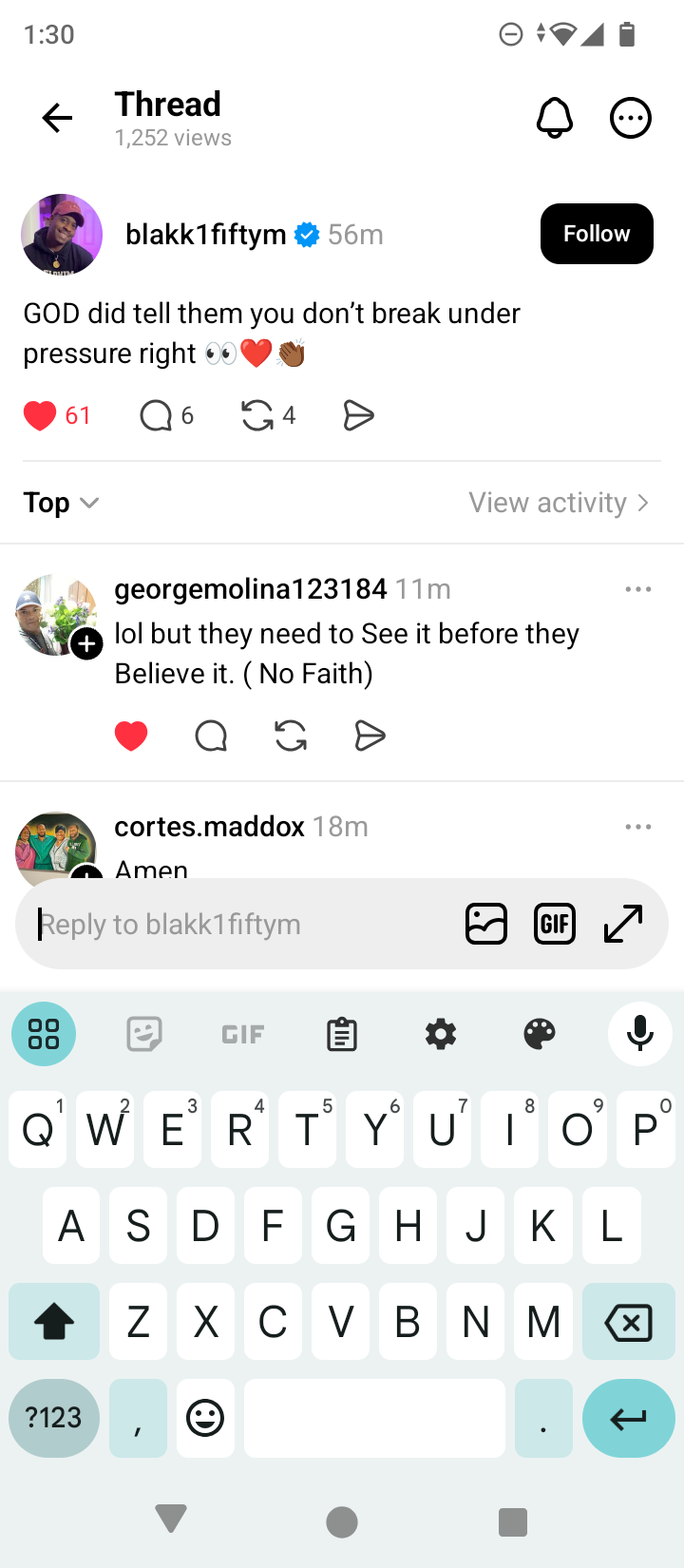Share blakk1fiftym's post
Screen dimensions: 684x1568
tap(358, 415)
